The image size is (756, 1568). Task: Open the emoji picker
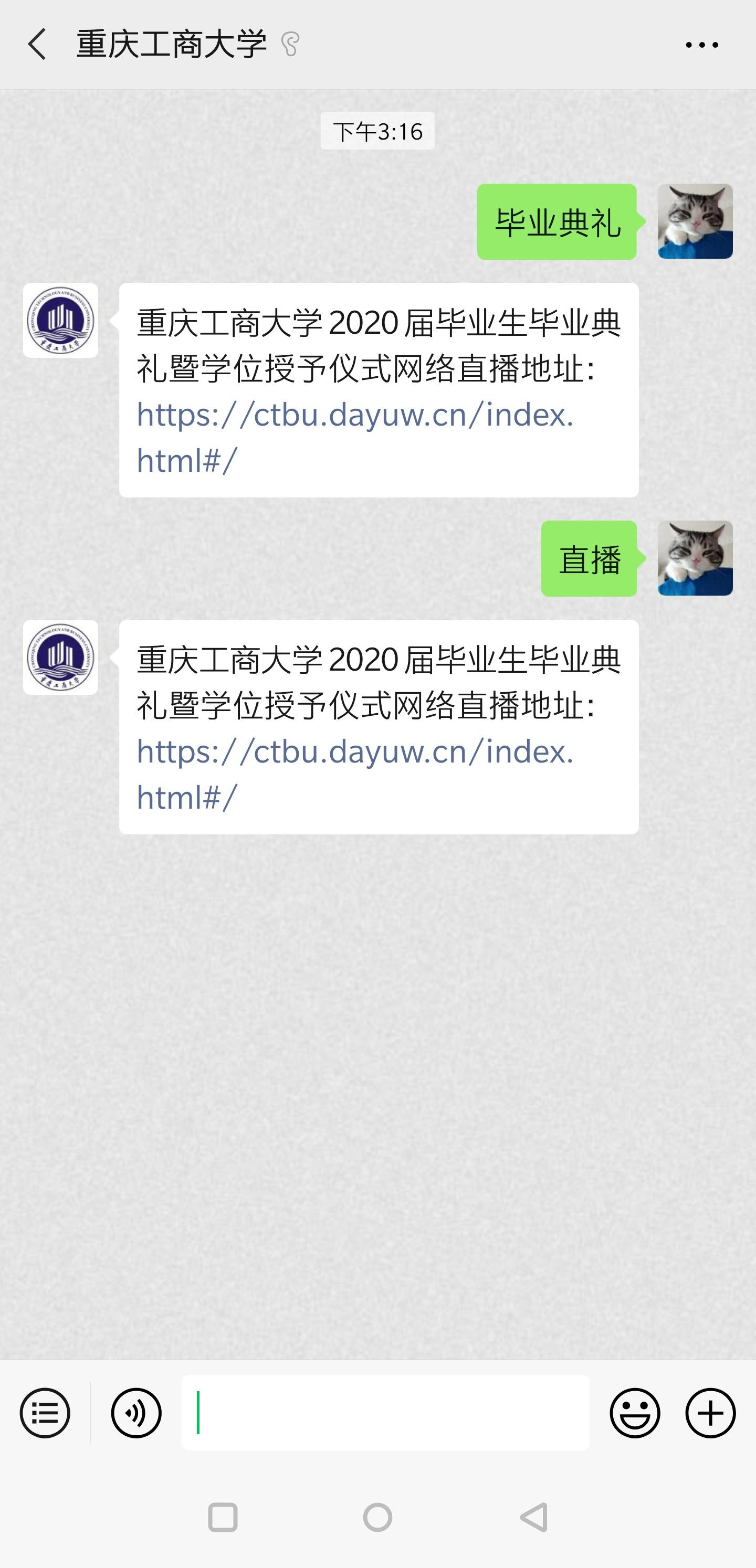[x=635, y=1413]
